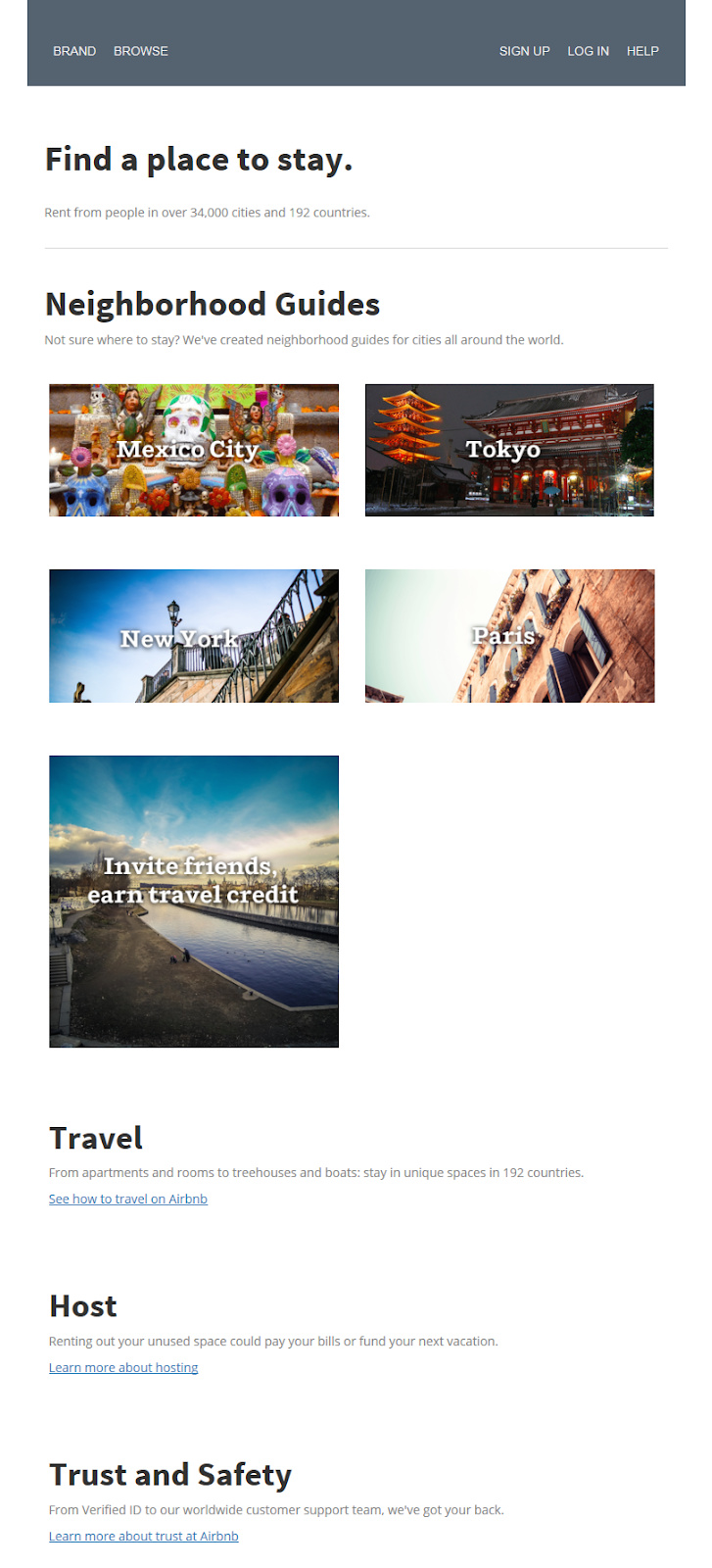Open the BROWSE menu item
Image resolution: width=712 pixels, height=1568 pixels.
pos(141,51)
